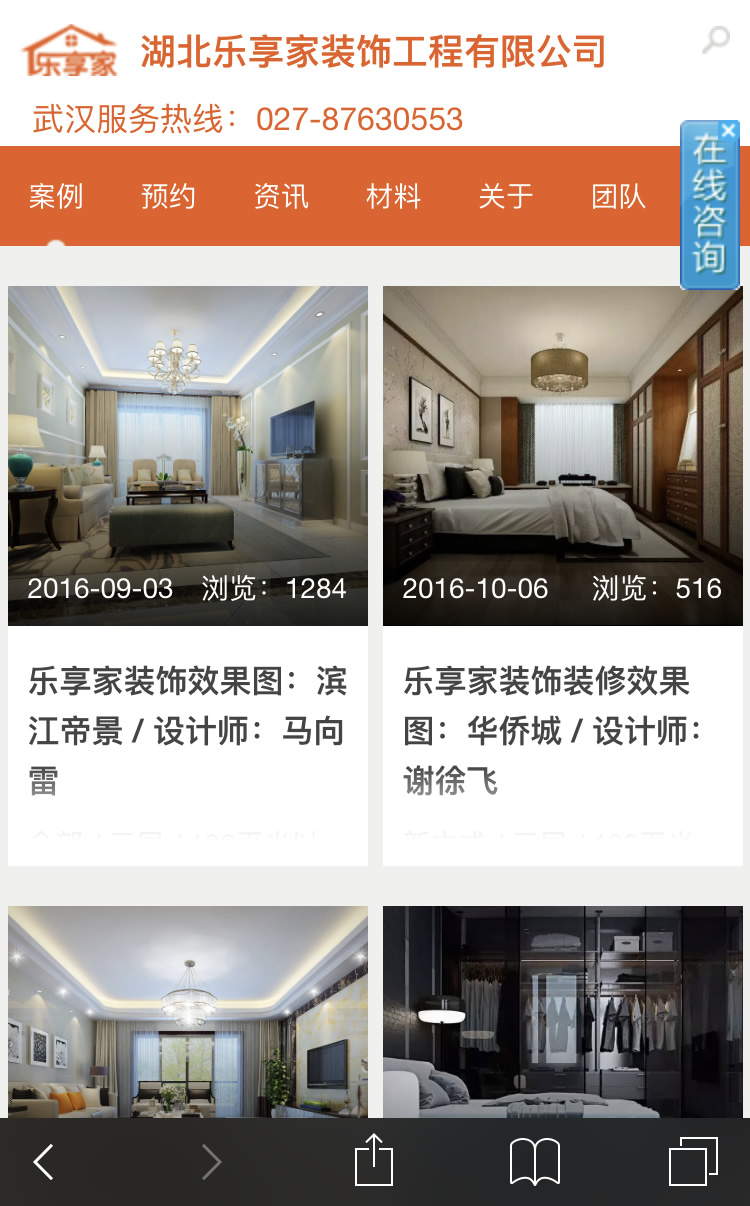Tap the grayed forward arrow icon

(210, 1162)
